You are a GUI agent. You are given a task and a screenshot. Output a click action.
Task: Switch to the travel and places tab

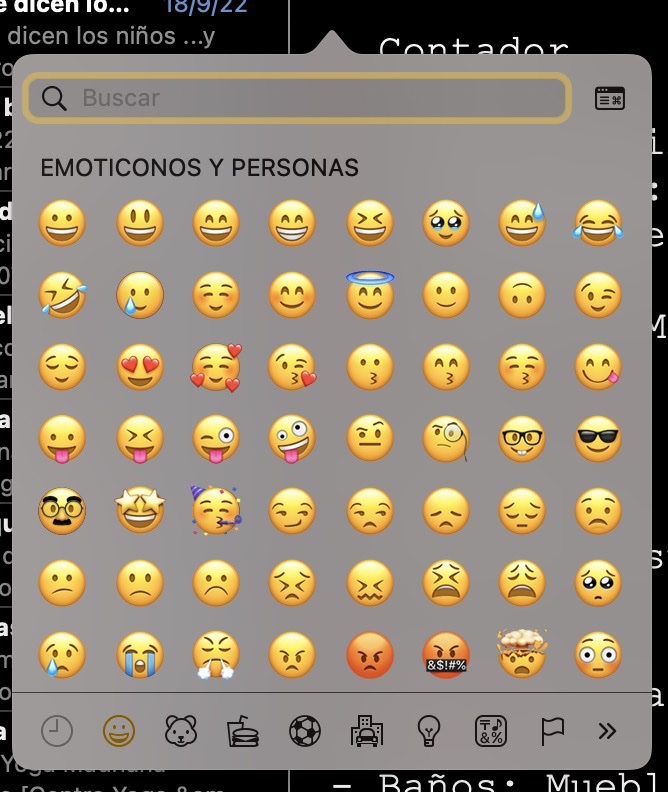[367, 732]
